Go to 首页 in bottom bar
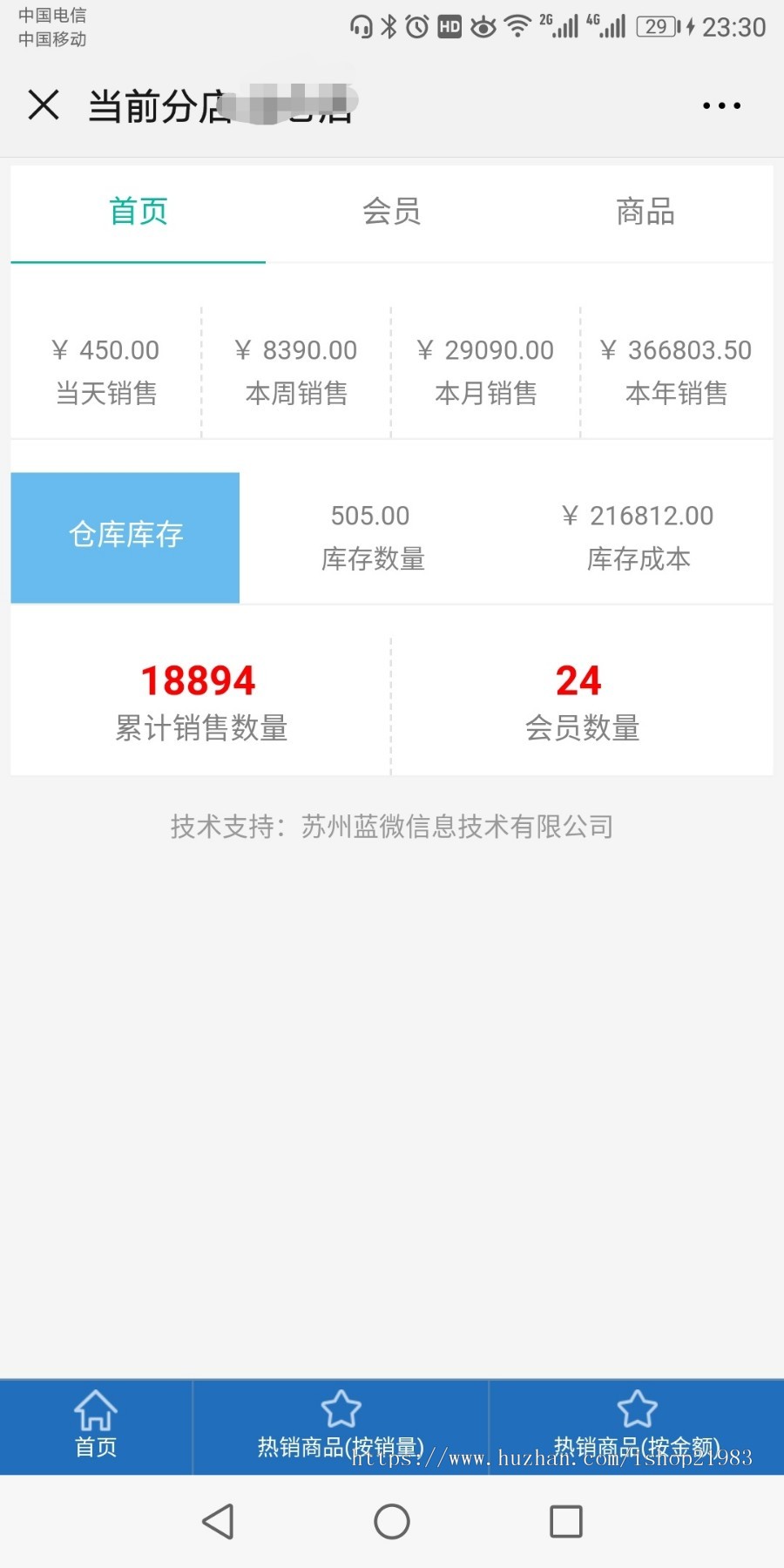 click(x=96, y=1427)
